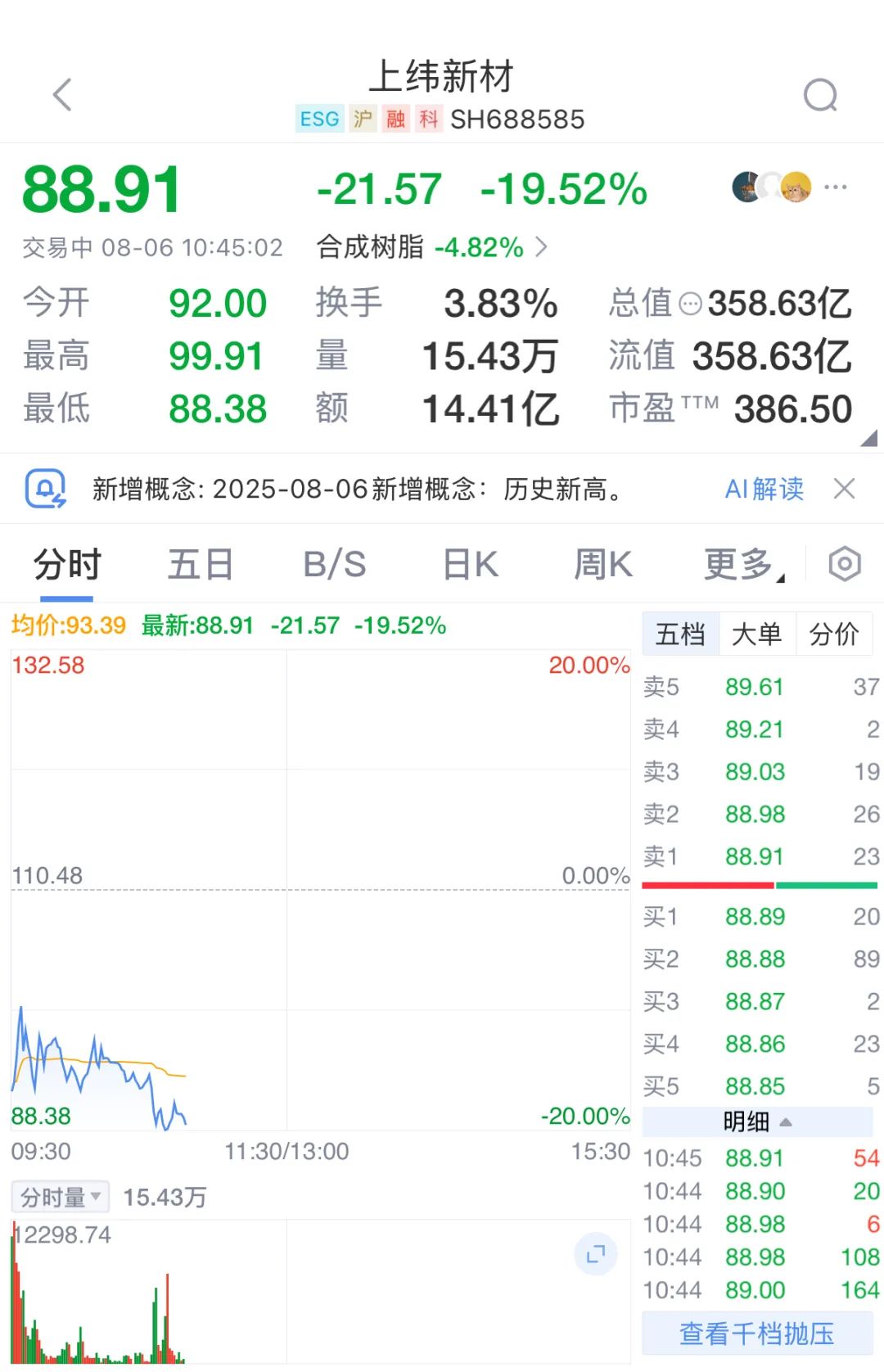The height and width of the screenshot is (1372, 884).
Task: Select the 五档 order book tab
Action: click(x=680, y=634)
